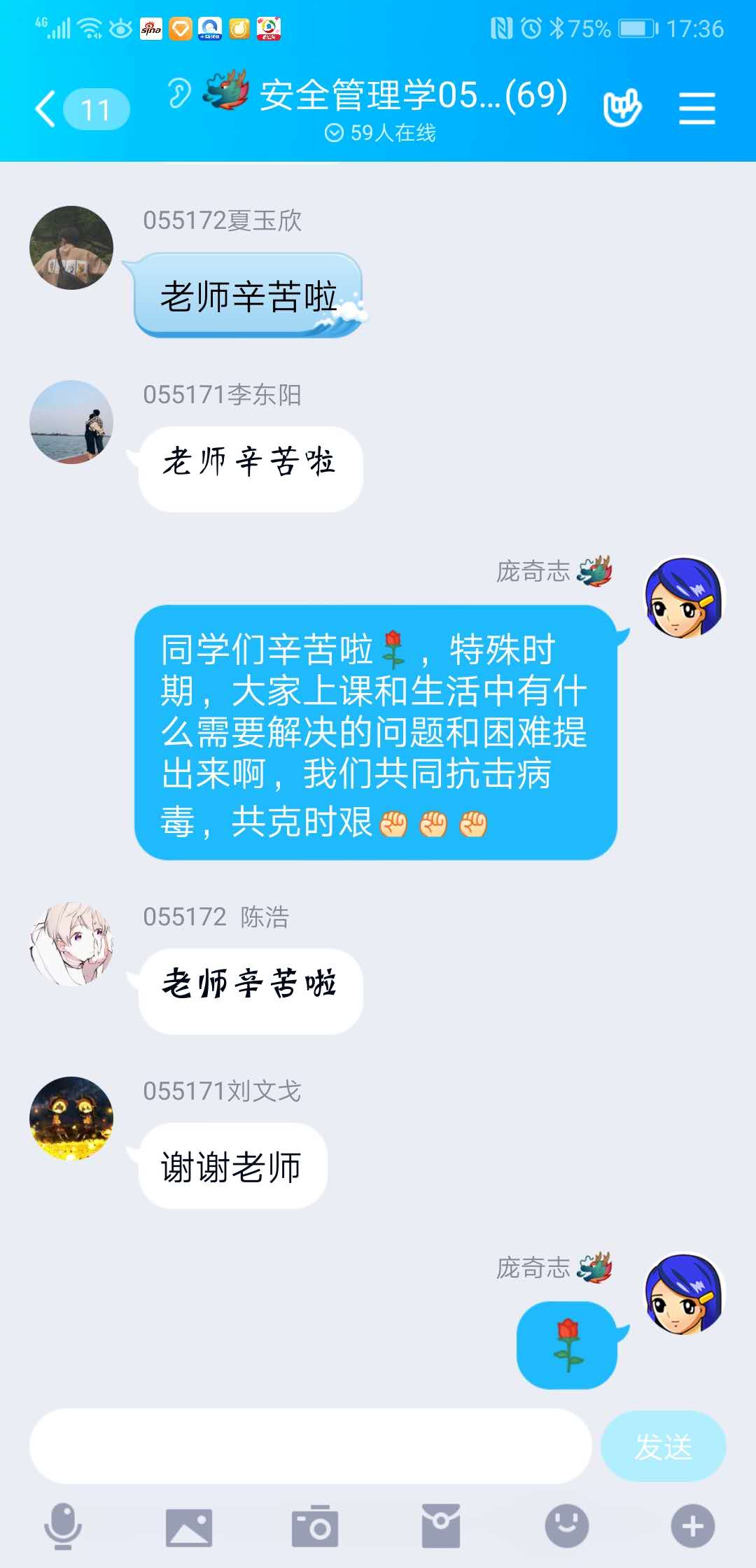Tap the ear icon beside group name
This screenshot has width=756, height=1568.
pyautogui.click(x=179, y=93)
